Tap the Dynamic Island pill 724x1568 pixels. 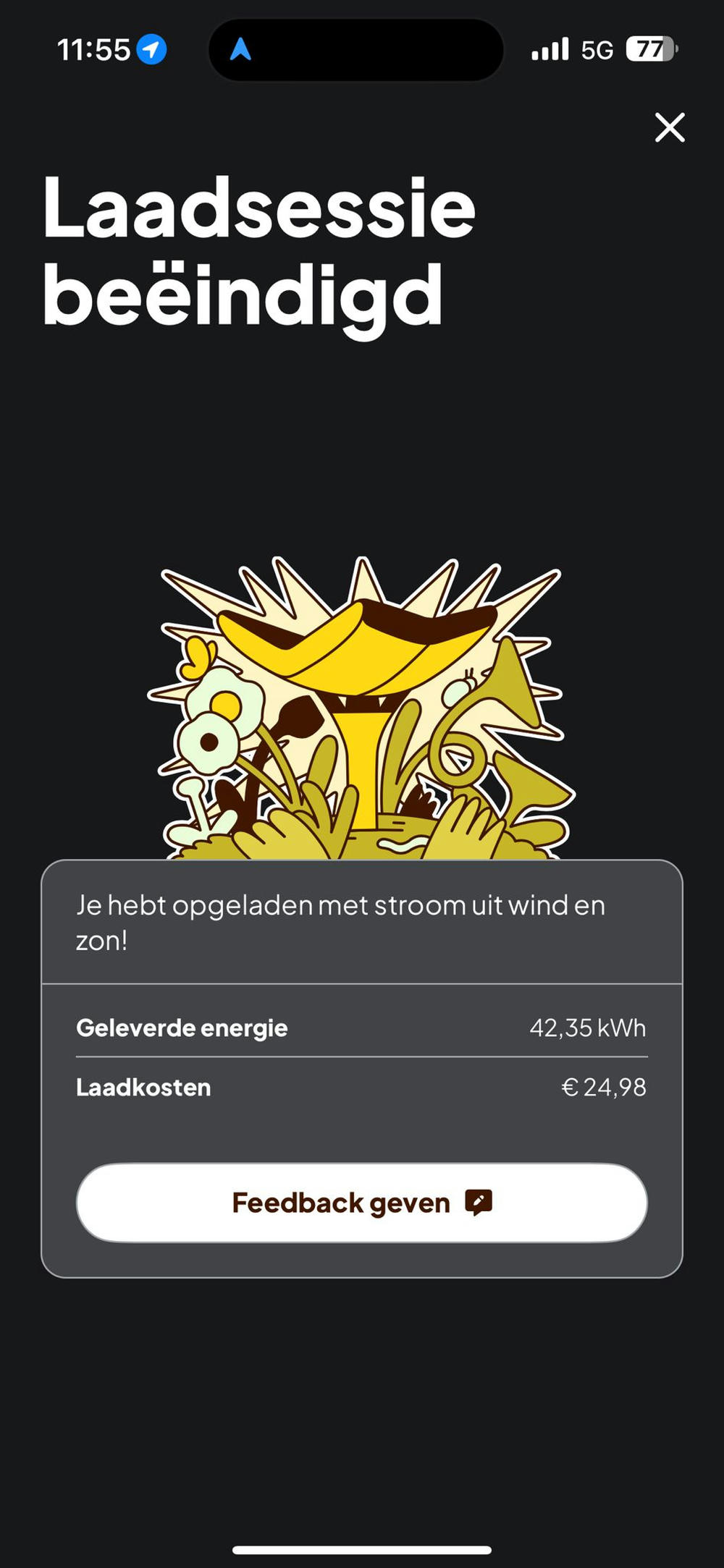(355, 49)
